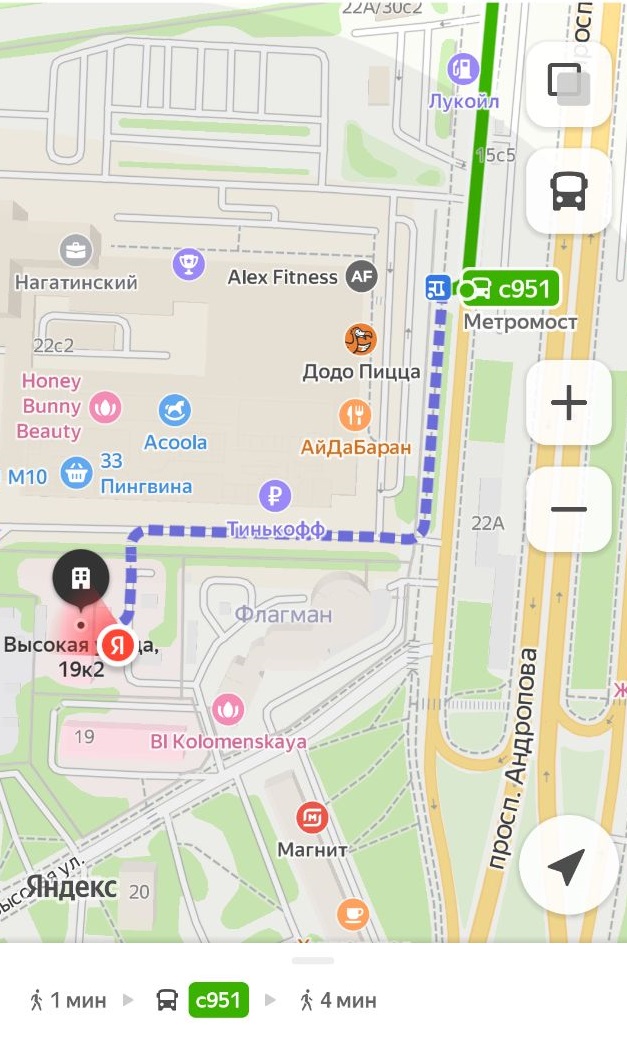
Task: Open the map layers button
Action: [x=568, y=84]
